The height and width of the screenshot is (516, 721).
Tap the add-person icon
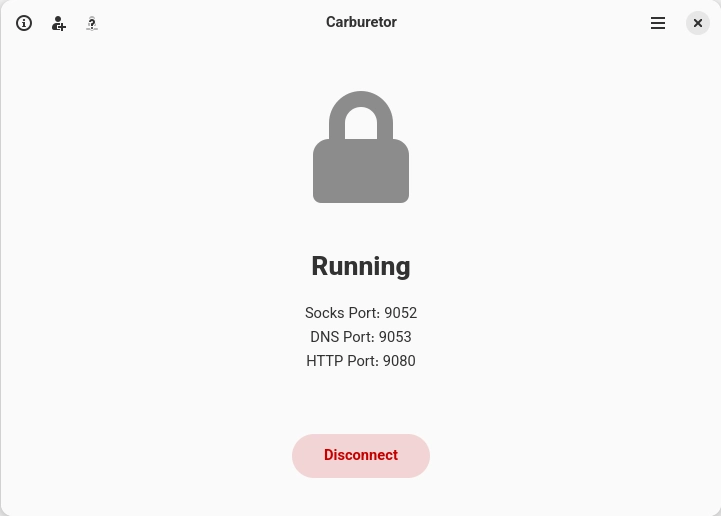[59, 23]
